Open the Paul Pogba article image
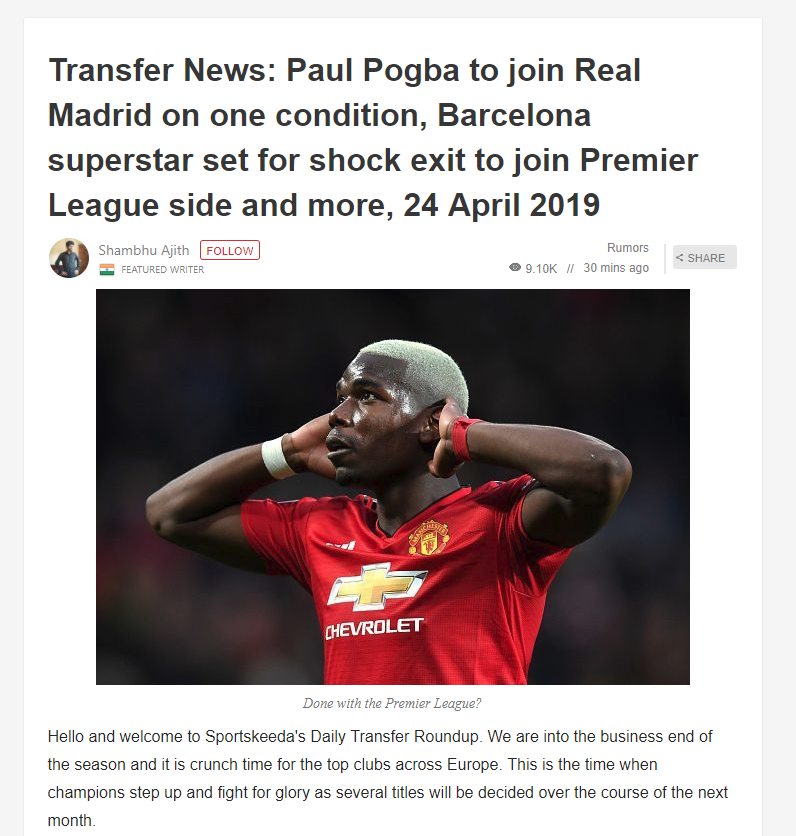The width and height of the screenshot is (796, 836). [x=392, y=486]
